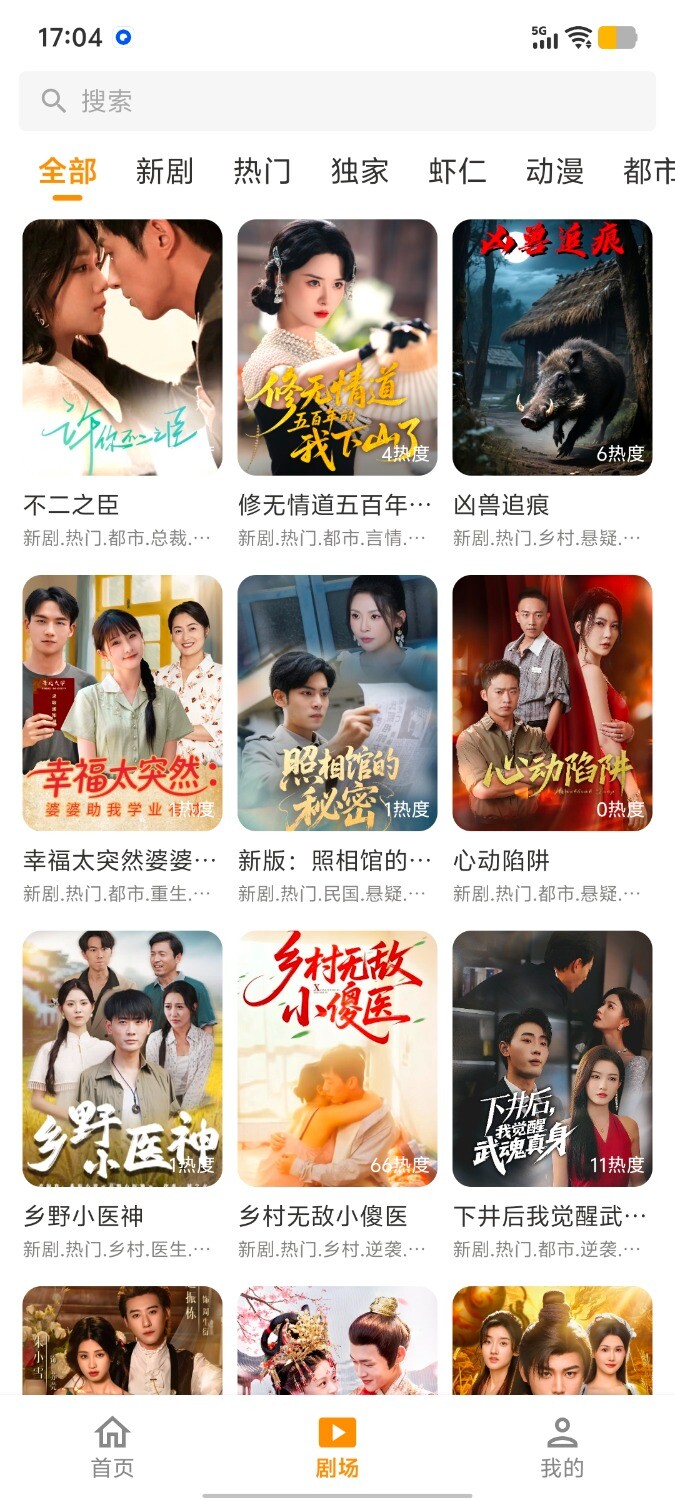Go to the 首页 home tab
The image size is (675, 1500).
[112, 1447]
